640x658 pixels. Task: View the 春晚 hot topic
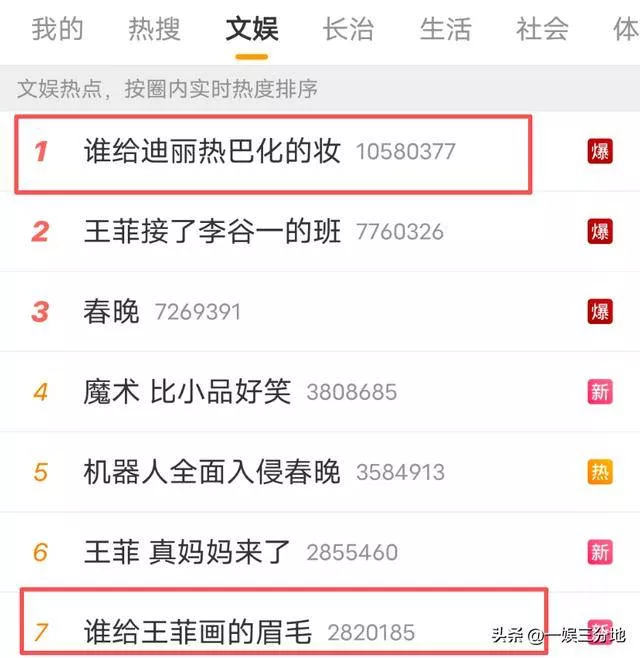112,311
